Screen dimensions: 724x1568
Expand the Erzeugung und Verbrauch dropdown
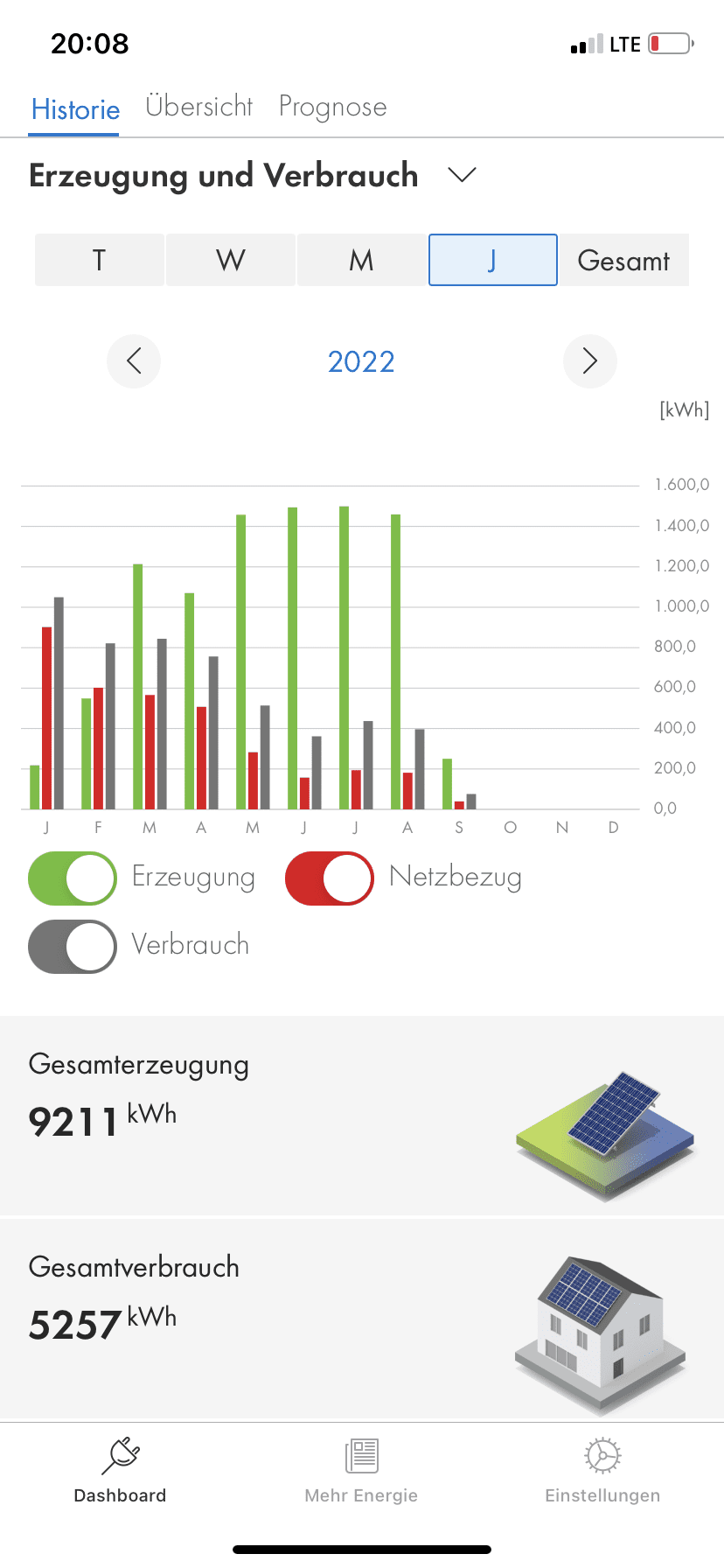click(462, 175)
